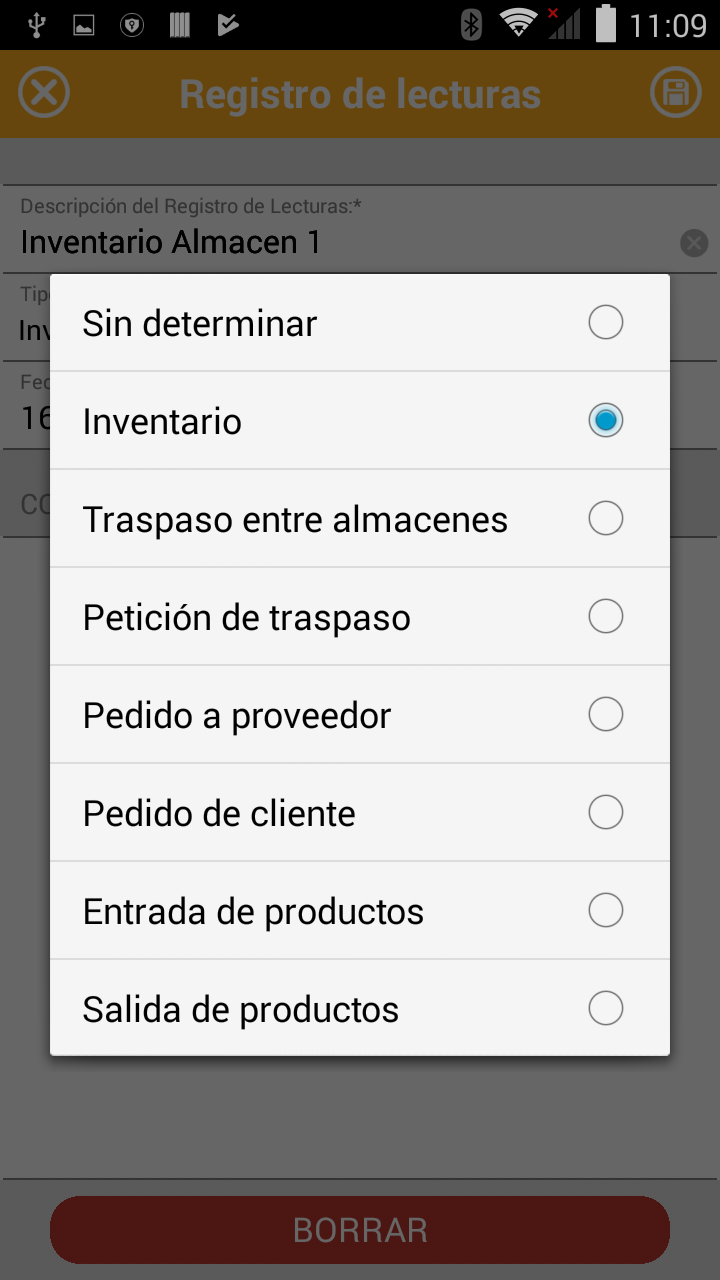Close the Registro de lecturas screen
Image resolution: width=720 pixels, height=1280 pixels.
tap(43, 92)
